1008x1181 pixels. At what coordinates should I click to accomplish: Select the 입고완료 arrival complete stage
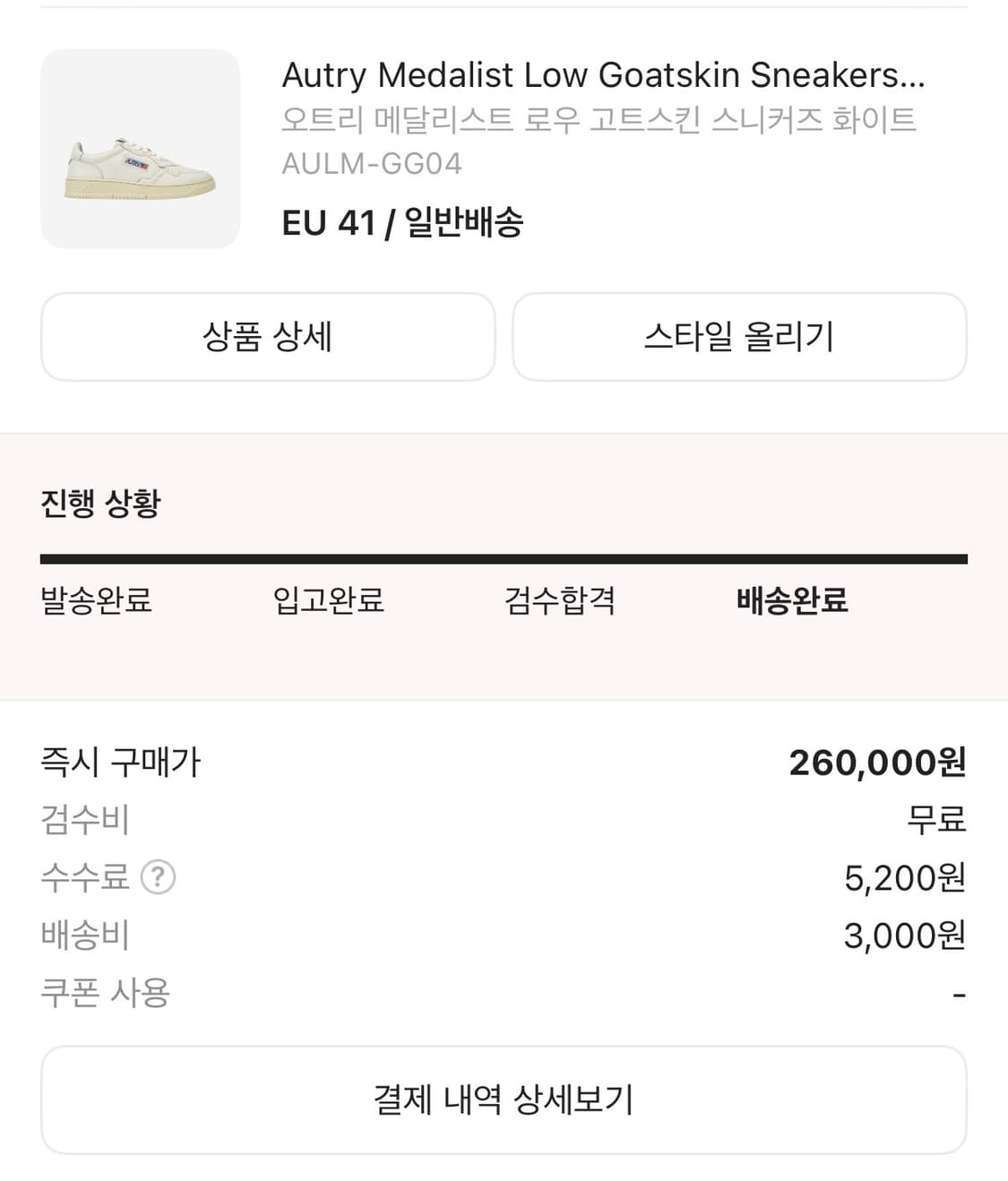pos(330,603)
